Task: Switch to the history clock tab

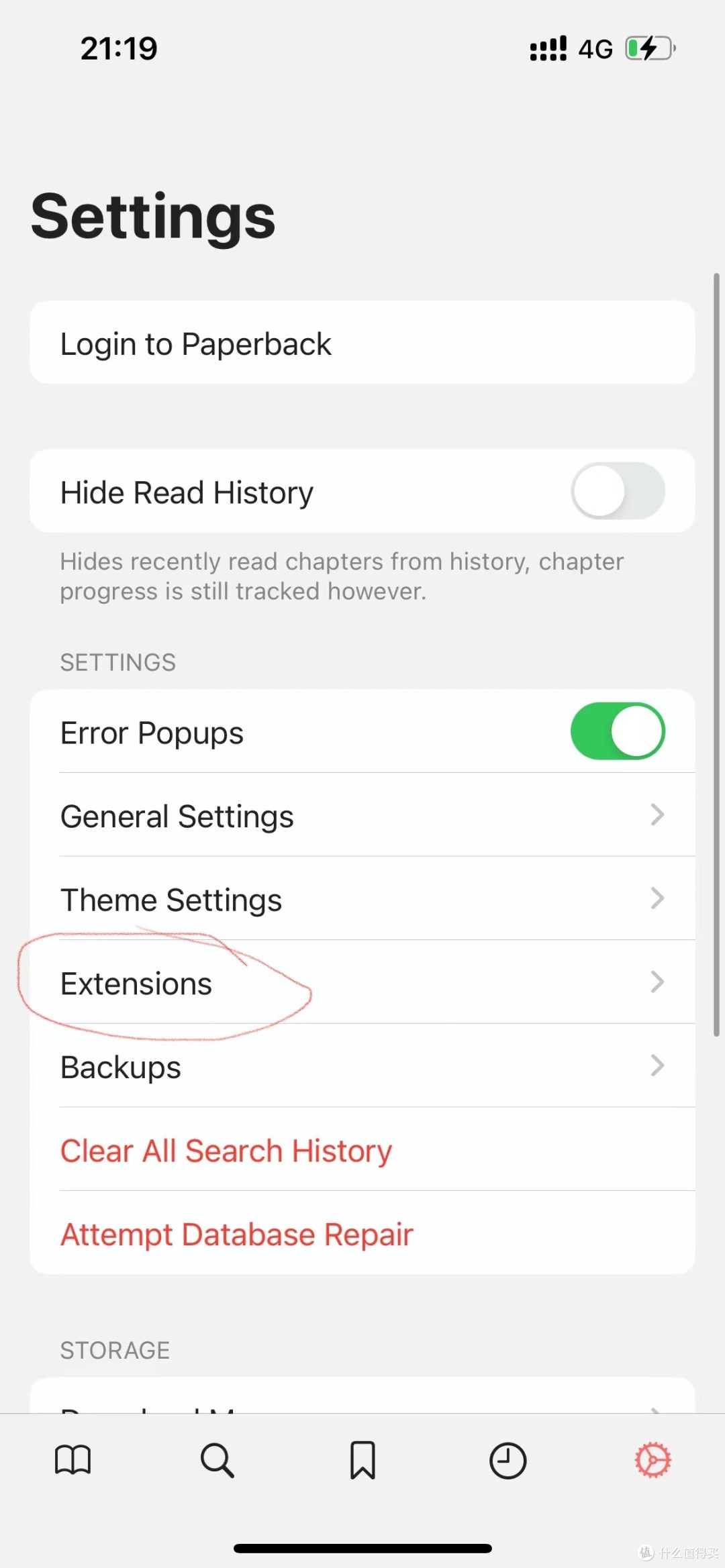Action: (507, 1460)
